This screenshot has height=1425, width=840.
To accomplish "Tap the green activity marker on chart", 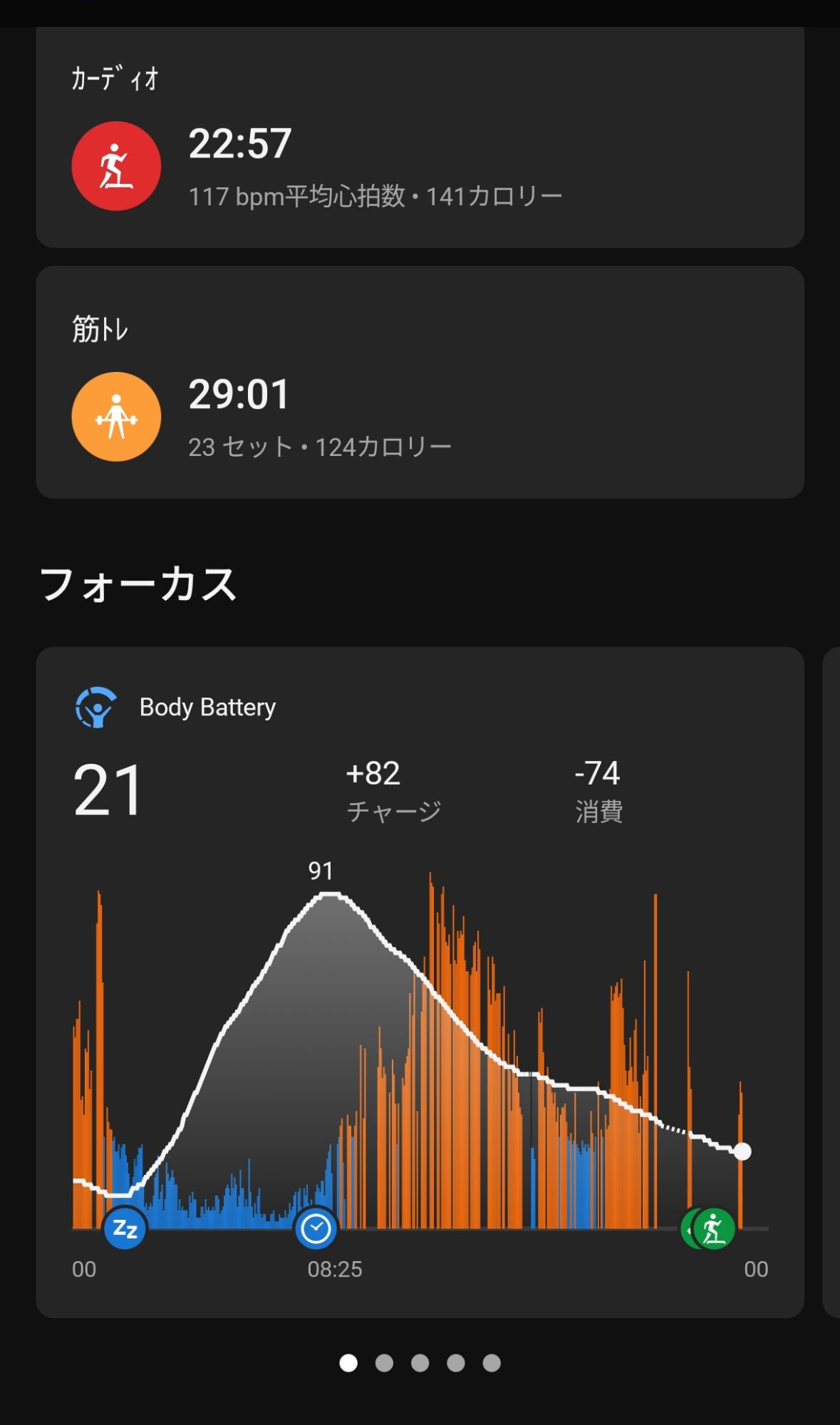I will click(x=713, y=1228).
